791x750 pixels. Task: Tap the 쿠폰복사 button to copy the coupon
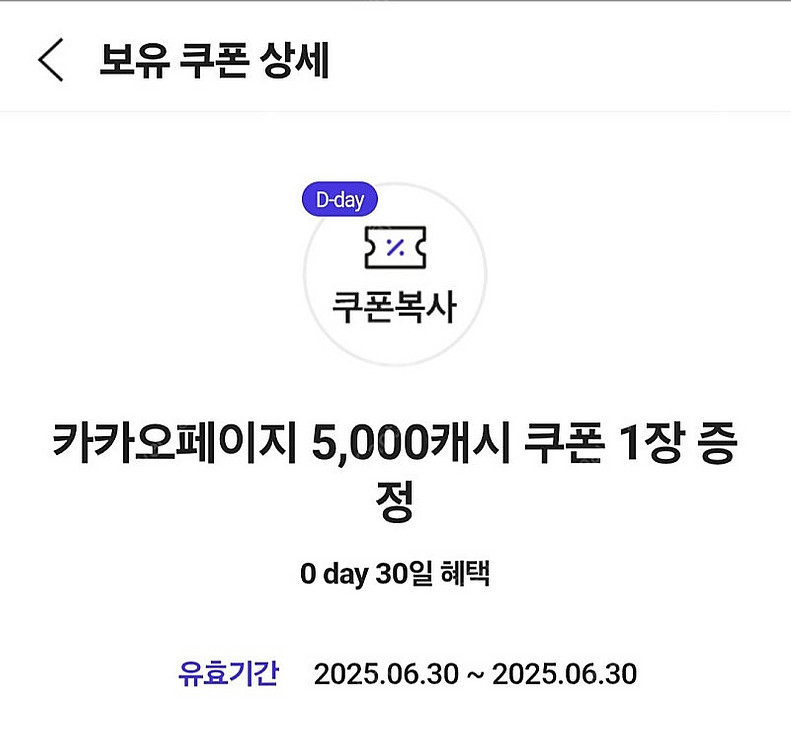[395, 274]
